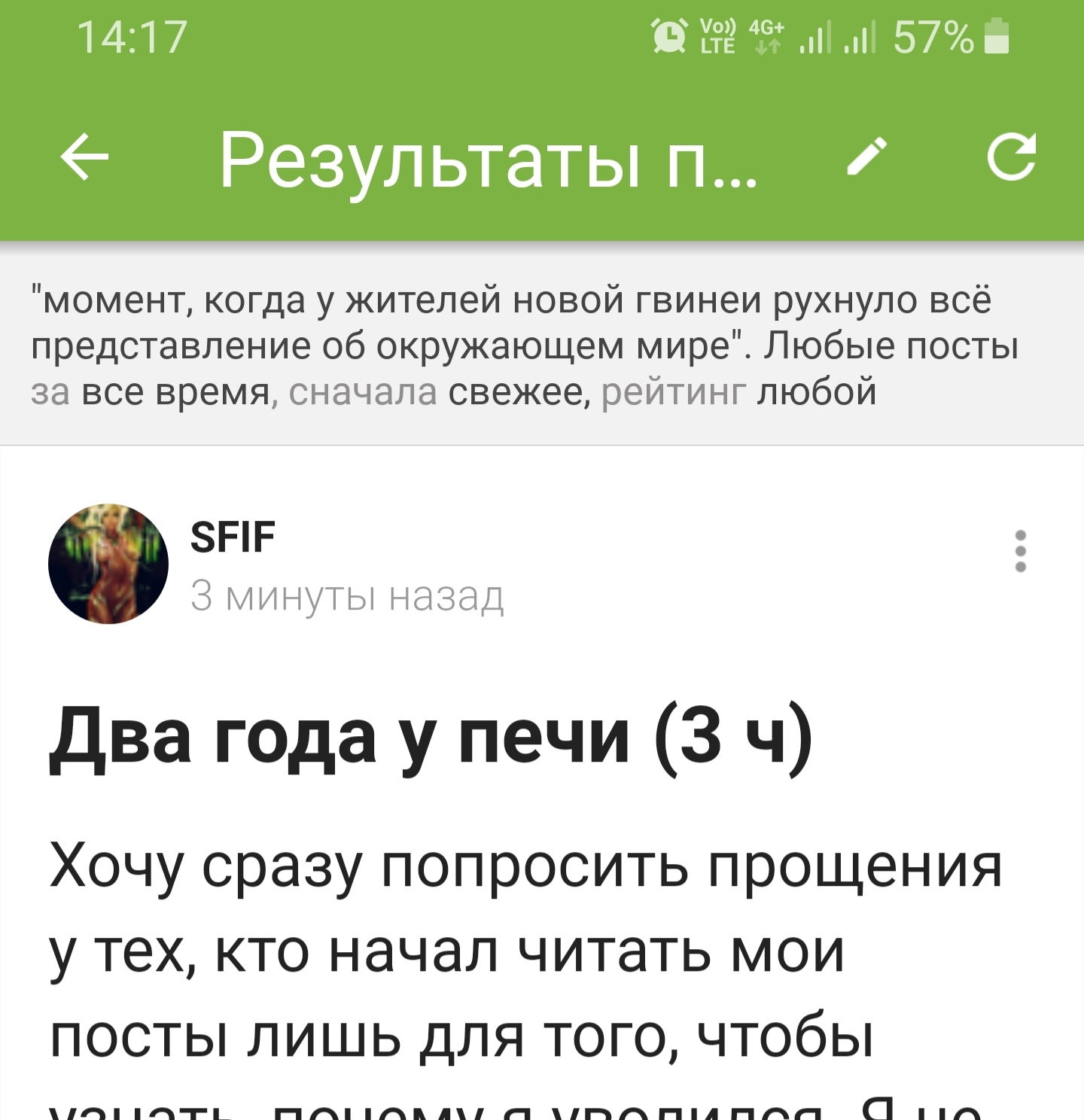This screenshot has height=1120, width=1084.
Task: Edit the search query with pencil icon
Action: click(x=867, y=158)
